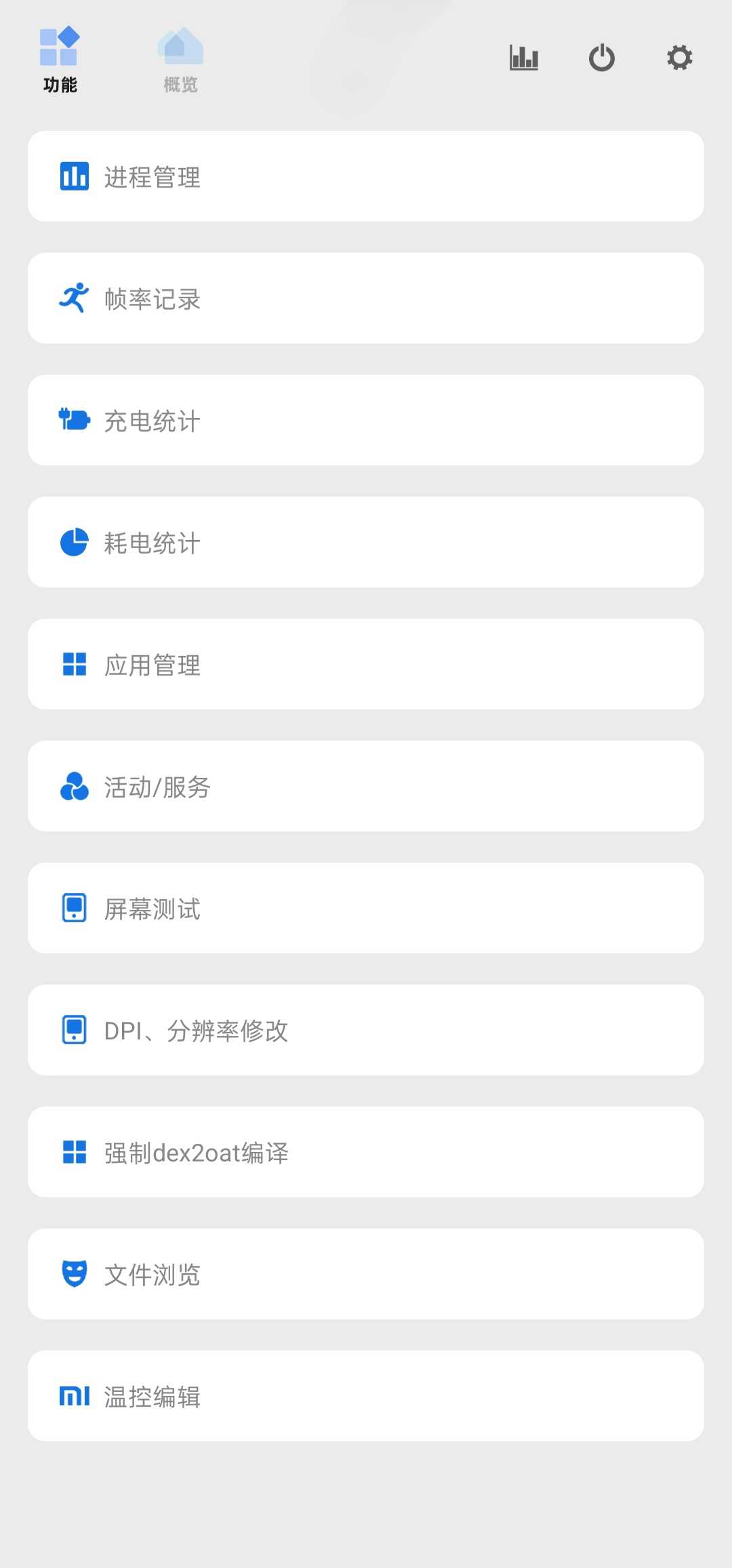Select the 功能 tab
This screenshot has width=732, height=1568.
coord(60,61)
